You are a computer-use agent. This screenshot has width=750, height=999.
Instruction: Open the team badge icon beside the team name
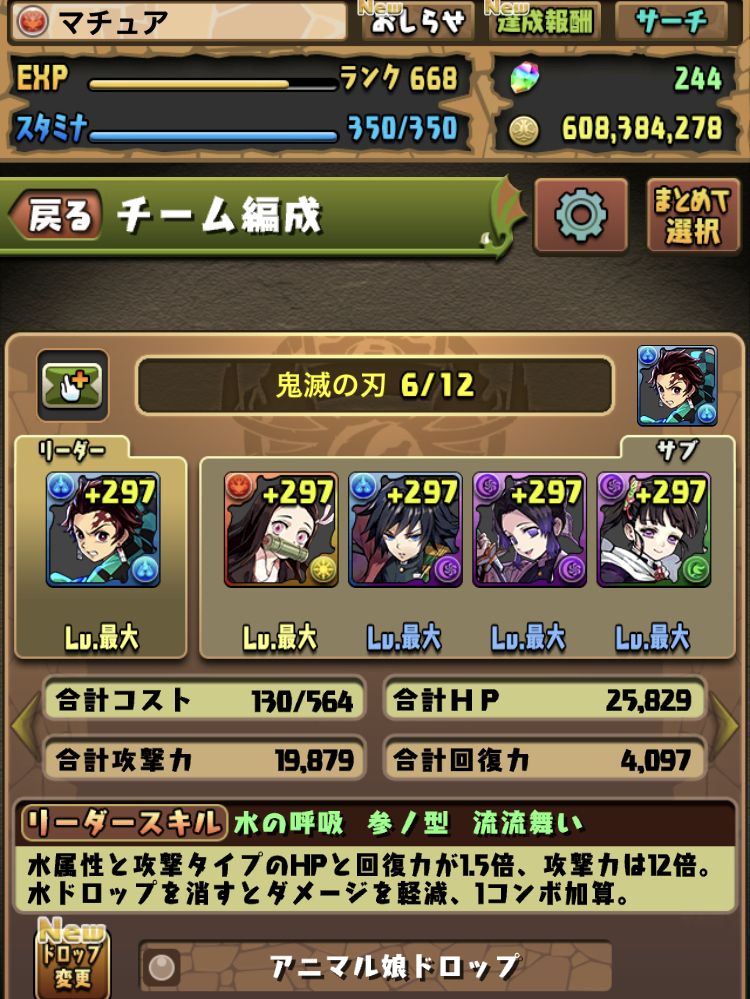click(677, 386)
